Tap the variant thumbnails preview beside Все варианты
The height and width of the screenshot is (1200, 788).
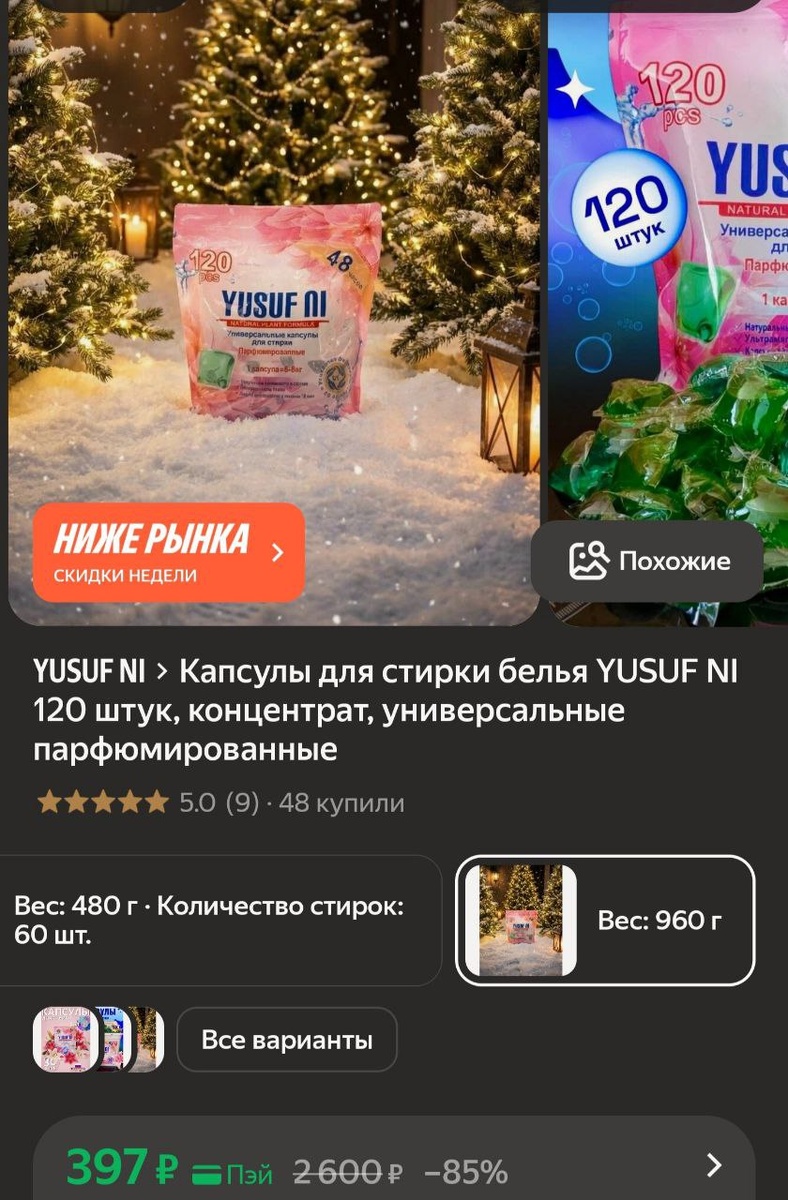pos(98,1040)
